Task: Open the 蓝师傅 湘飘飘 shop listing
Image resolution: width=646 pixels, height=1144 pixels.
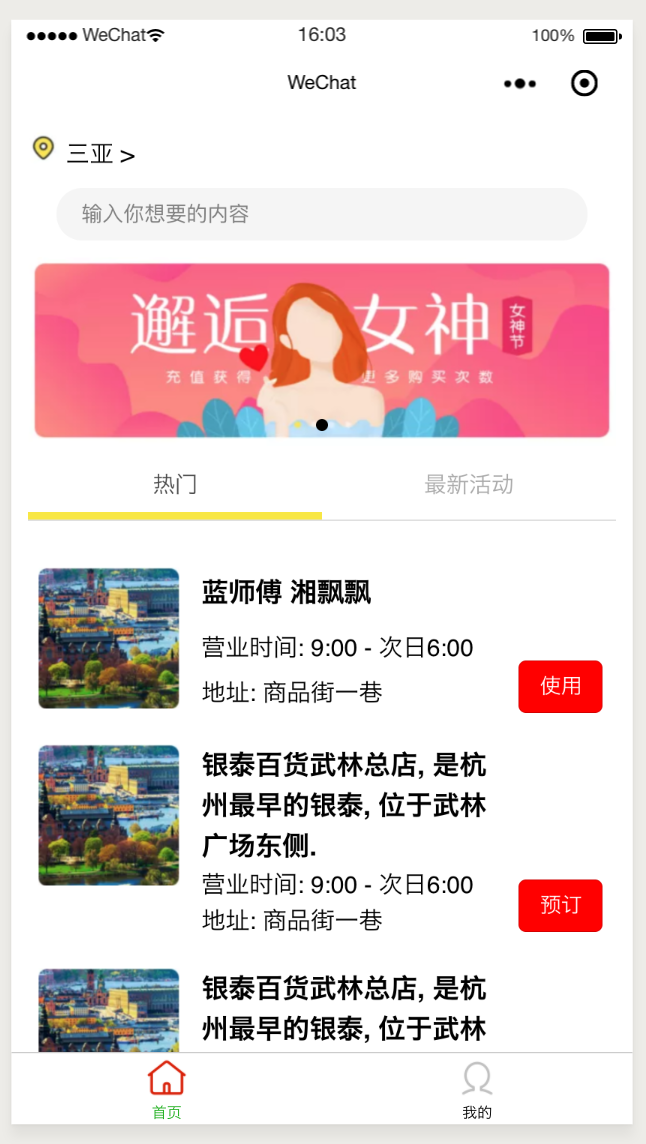Action: point(286,592)
